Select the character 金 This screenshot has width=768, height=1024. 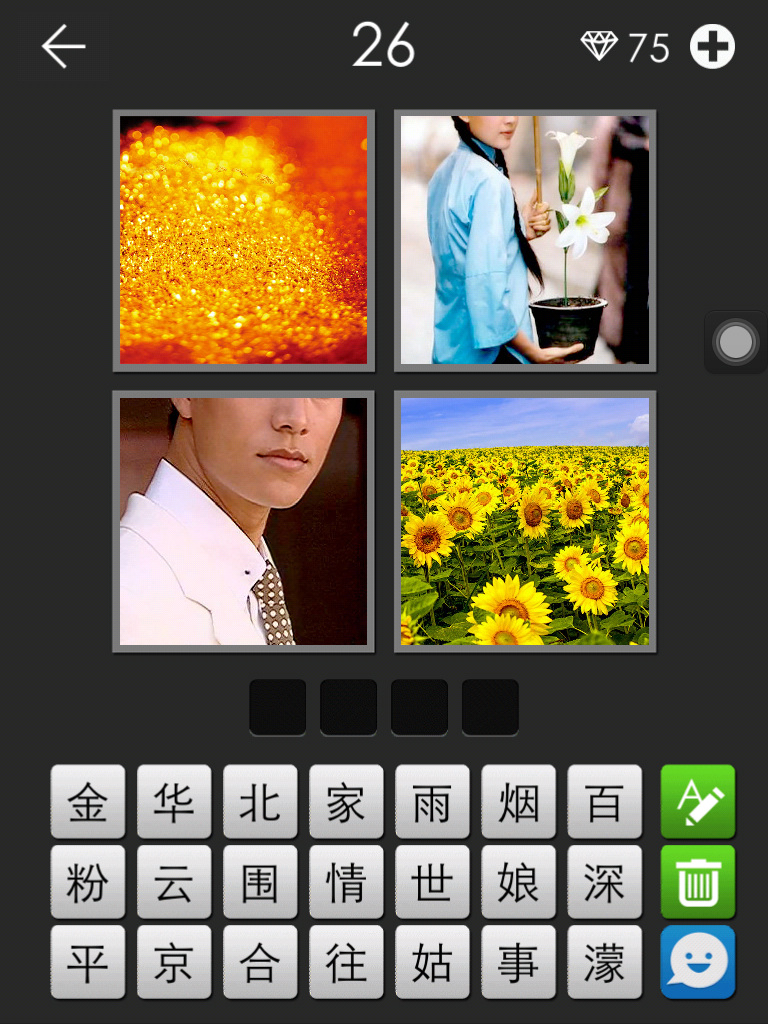pyautogui.click(x=88, y=801)
